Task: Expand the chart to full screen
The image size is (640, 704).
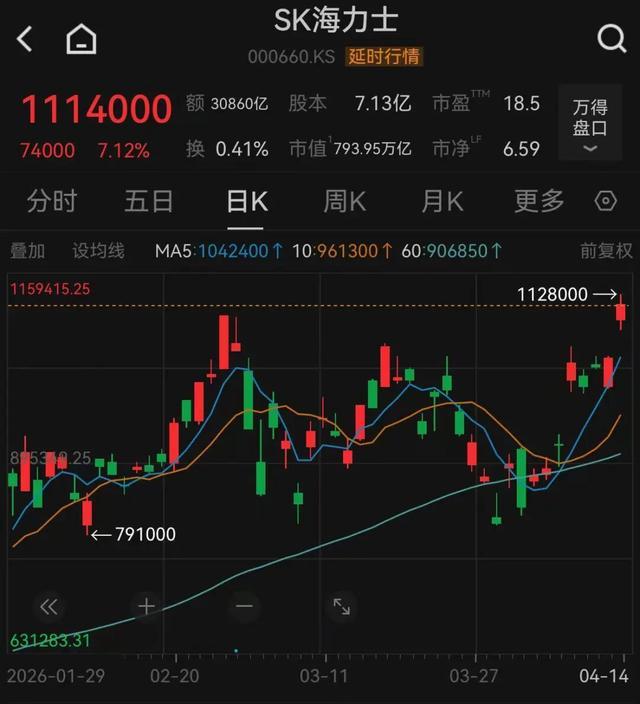Action: [x=341, y=606]
